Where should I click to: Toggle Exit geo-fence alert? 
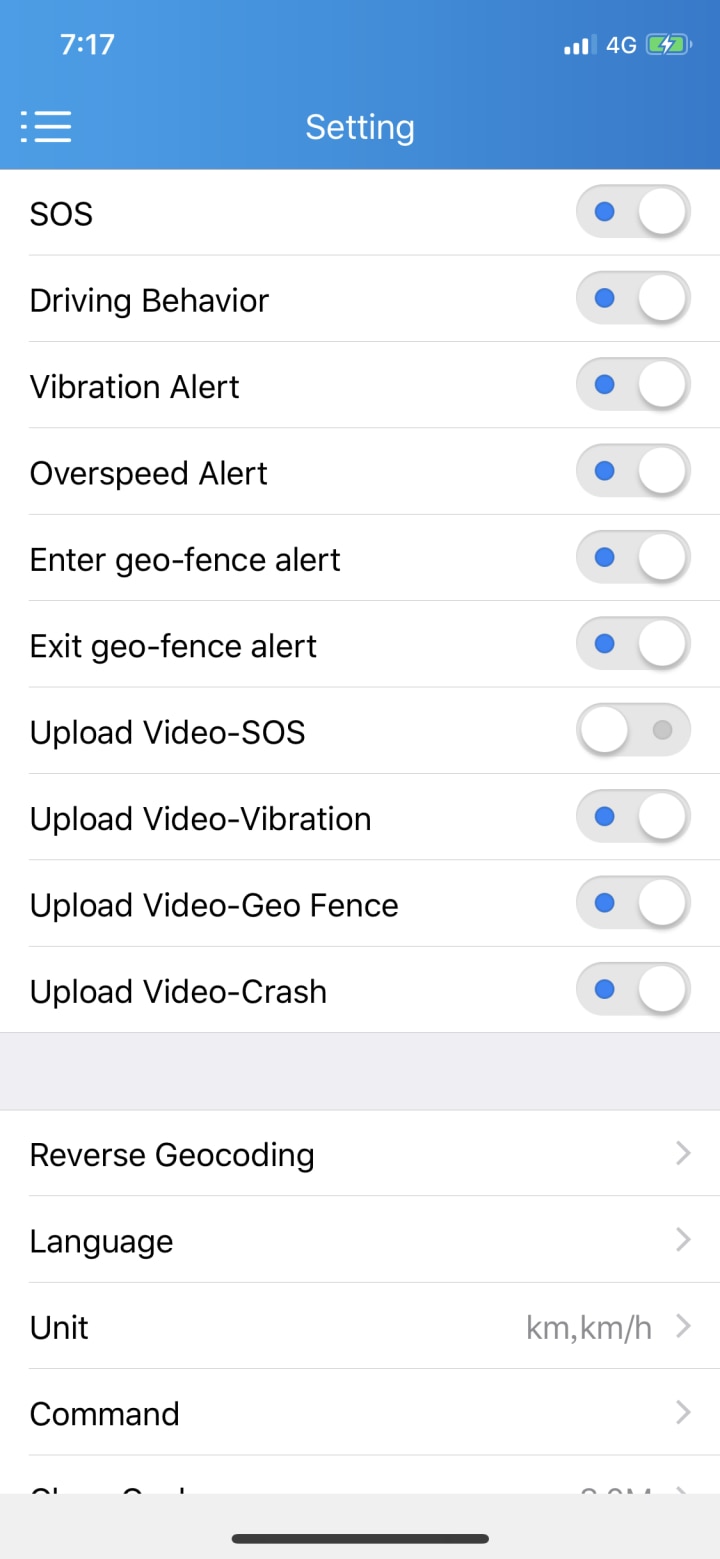click(633, 644)
